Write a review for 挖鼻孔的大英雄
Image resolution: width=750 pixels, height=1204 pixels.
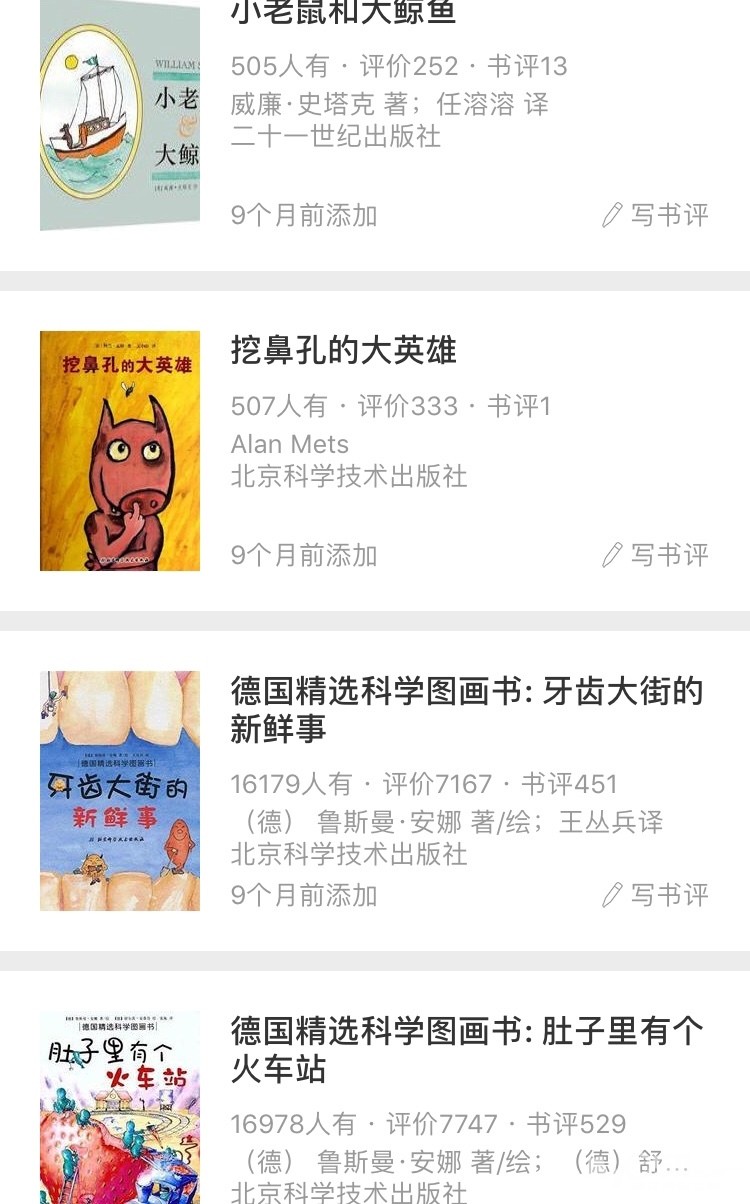tap(656, 555)
